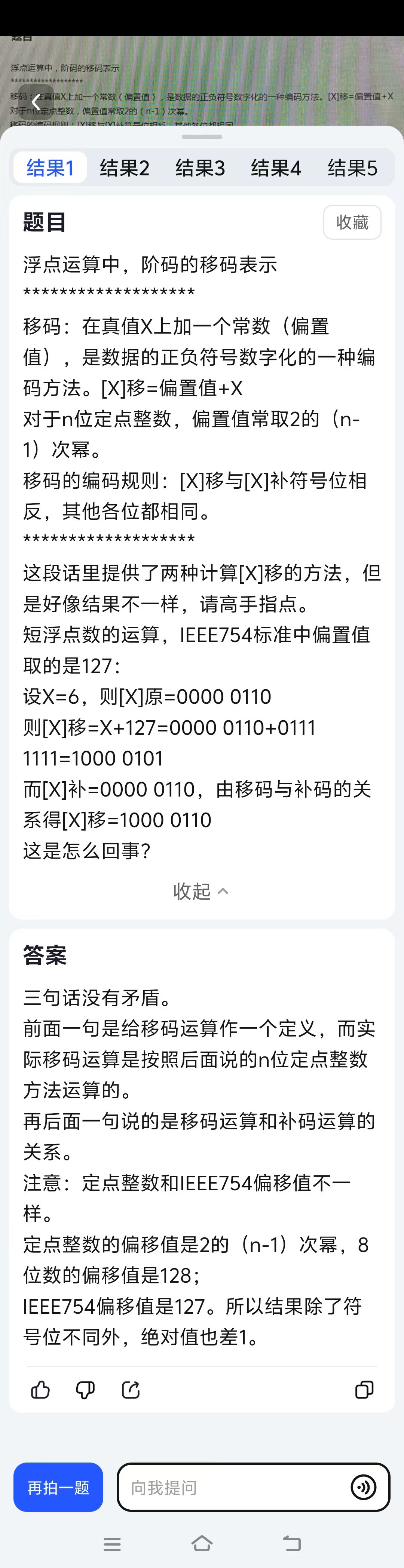This screenshot has height=1568, width=404.
Task: Tap the 收藏 button to save question
Action: click(x=352, y=222)
